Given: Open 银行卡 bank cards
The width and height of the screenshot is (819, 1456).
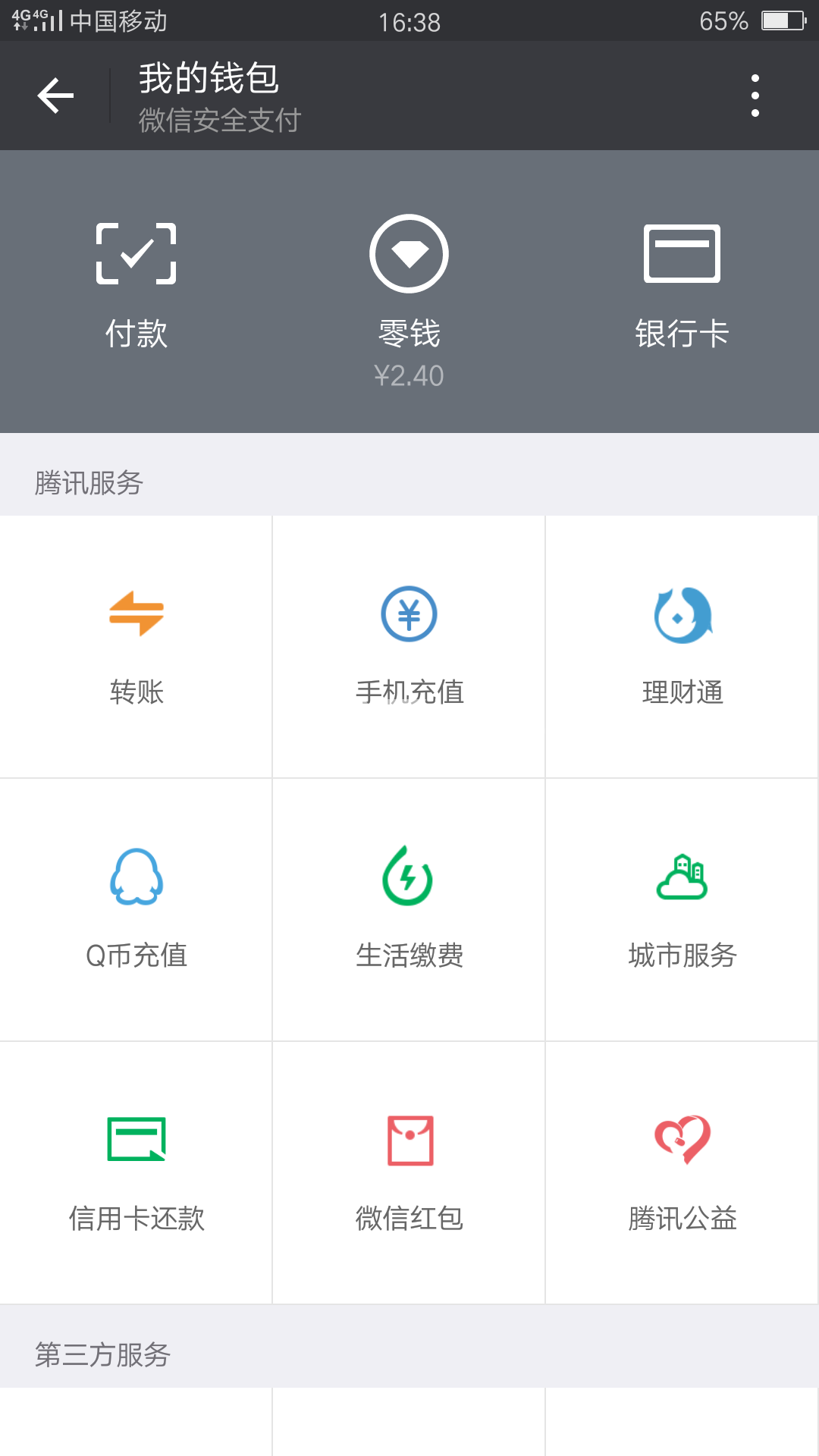Looking at the screenshot, I should (x=682, y=287).
